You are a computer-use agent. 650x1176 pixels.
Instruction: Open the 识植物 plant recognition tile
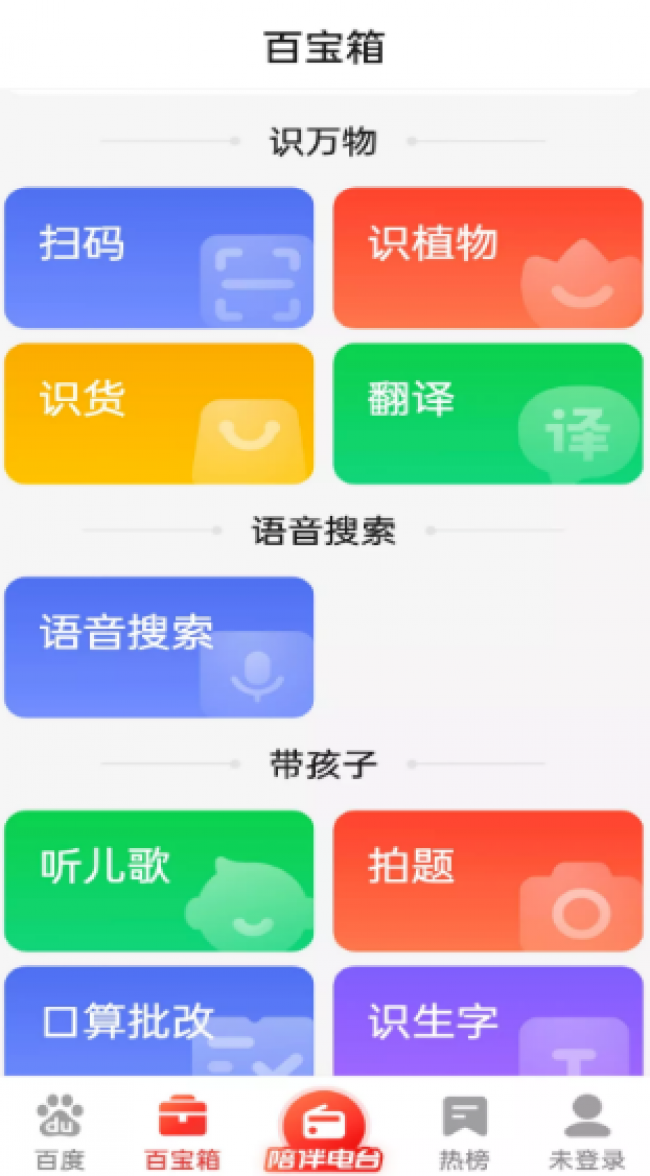[488, 258]
